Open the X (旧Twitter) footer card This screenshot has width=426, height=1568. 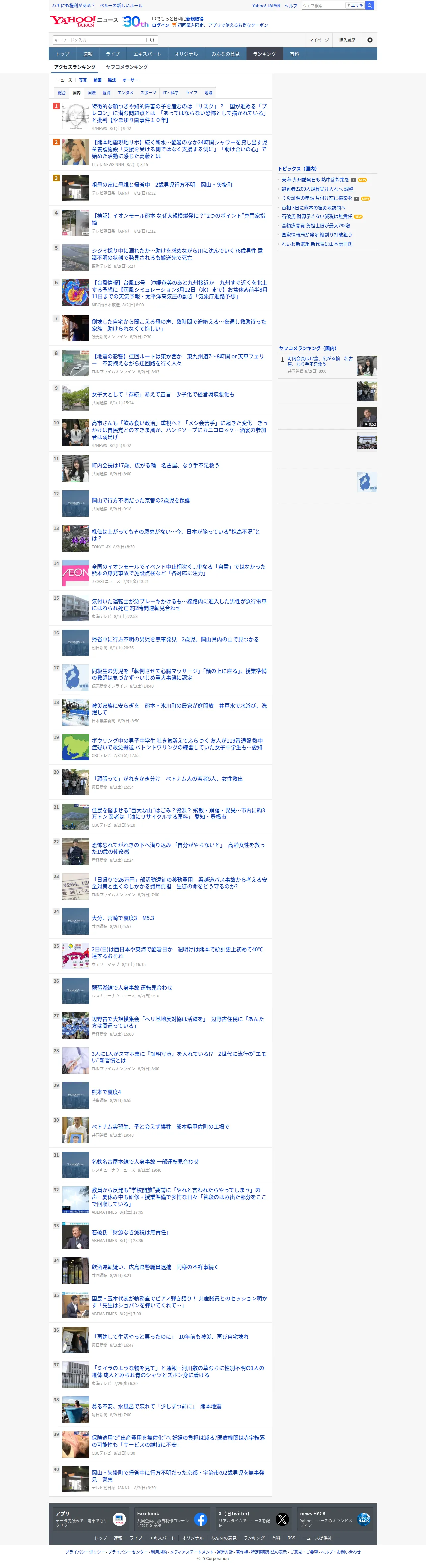click(x=253, y=1519)
